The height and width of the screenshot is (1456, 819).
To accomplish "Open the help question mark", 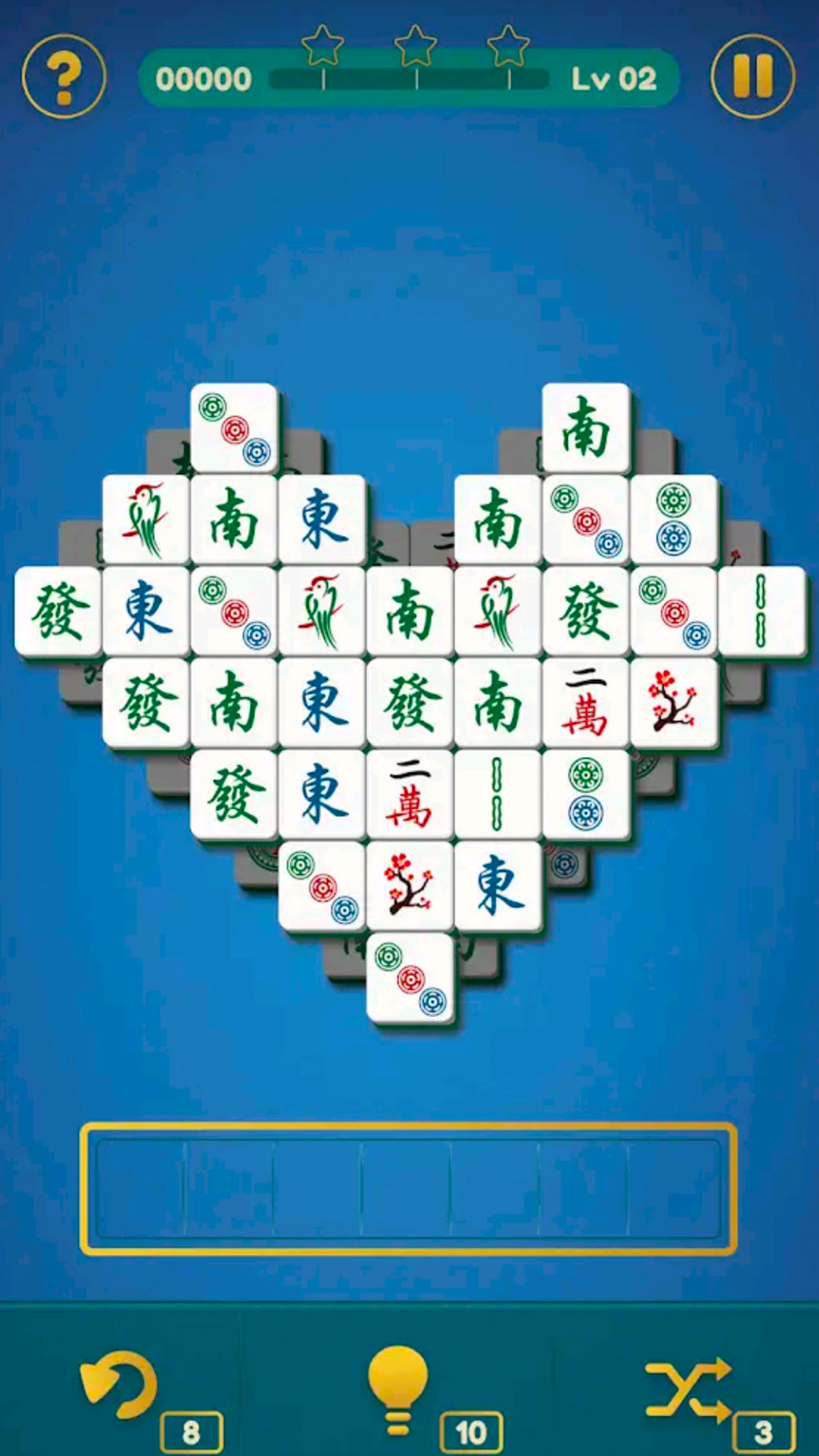I will [x=64, y=77].
